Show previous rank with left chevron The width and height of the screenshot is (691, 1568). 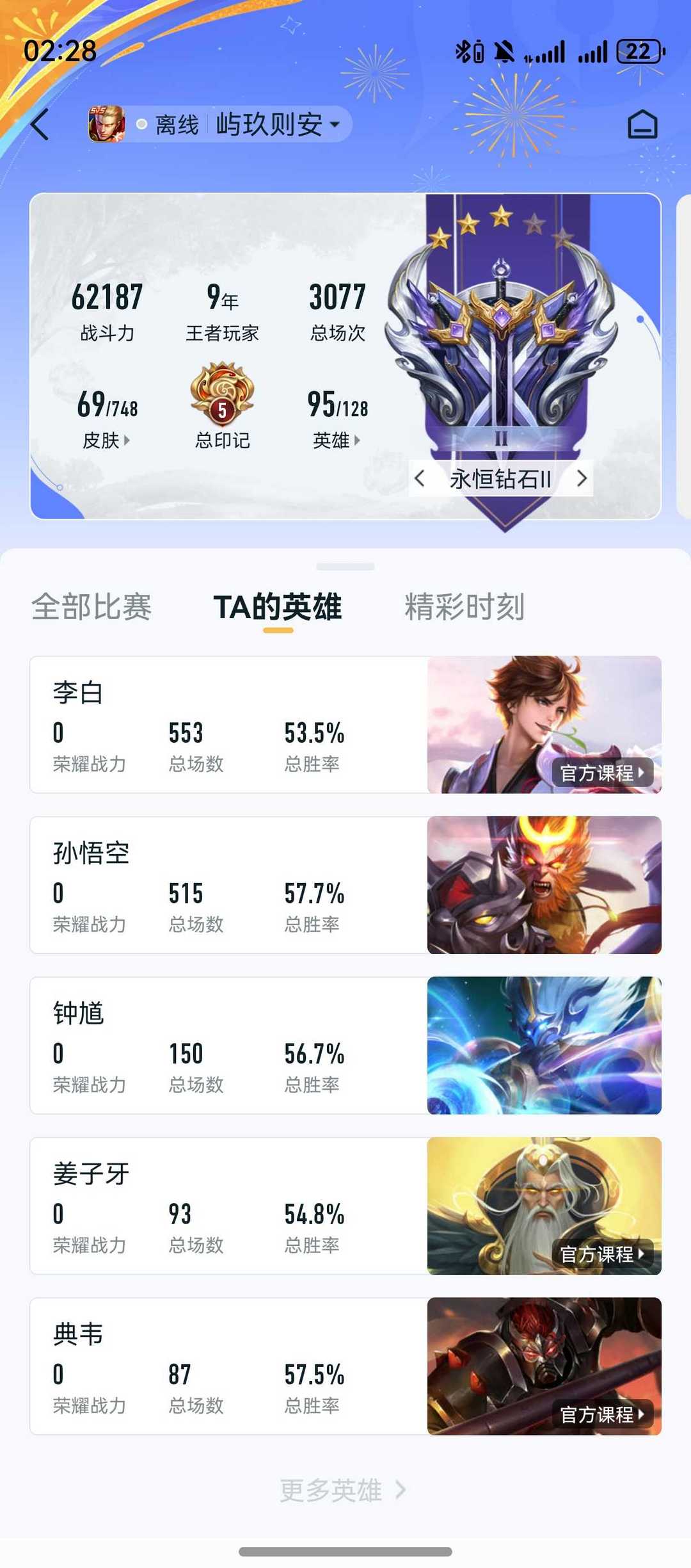tap(420, 478)
